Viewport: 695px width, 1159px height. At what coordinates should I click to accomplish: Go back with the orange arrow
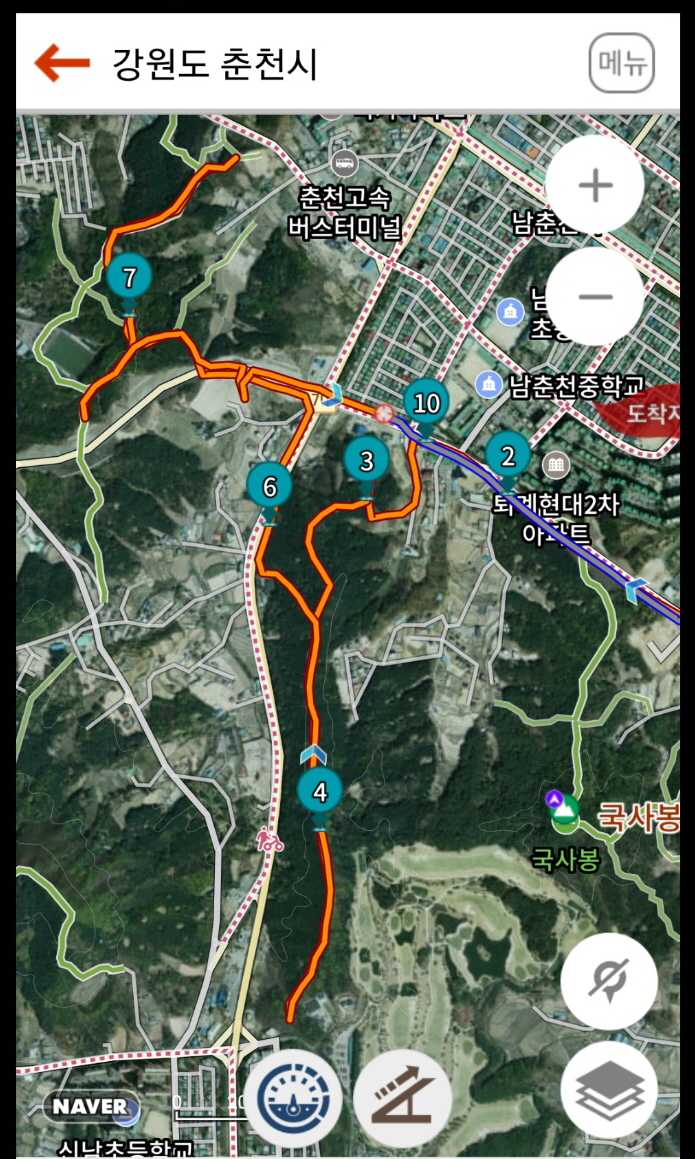pos(62,63)
